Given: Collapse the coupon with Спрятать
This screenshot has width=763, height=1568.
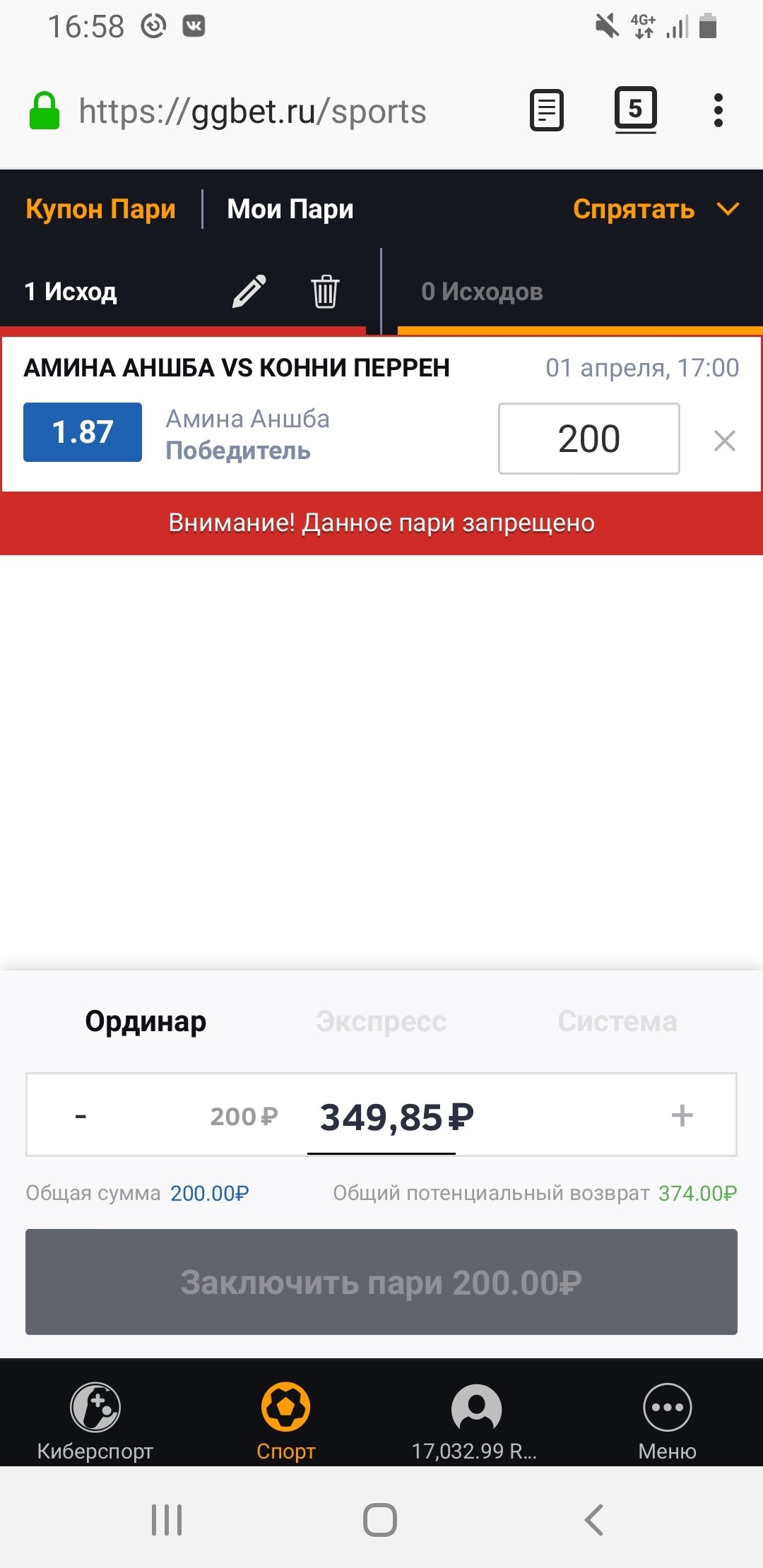Looking at the screenshot, I should point(655,209).
